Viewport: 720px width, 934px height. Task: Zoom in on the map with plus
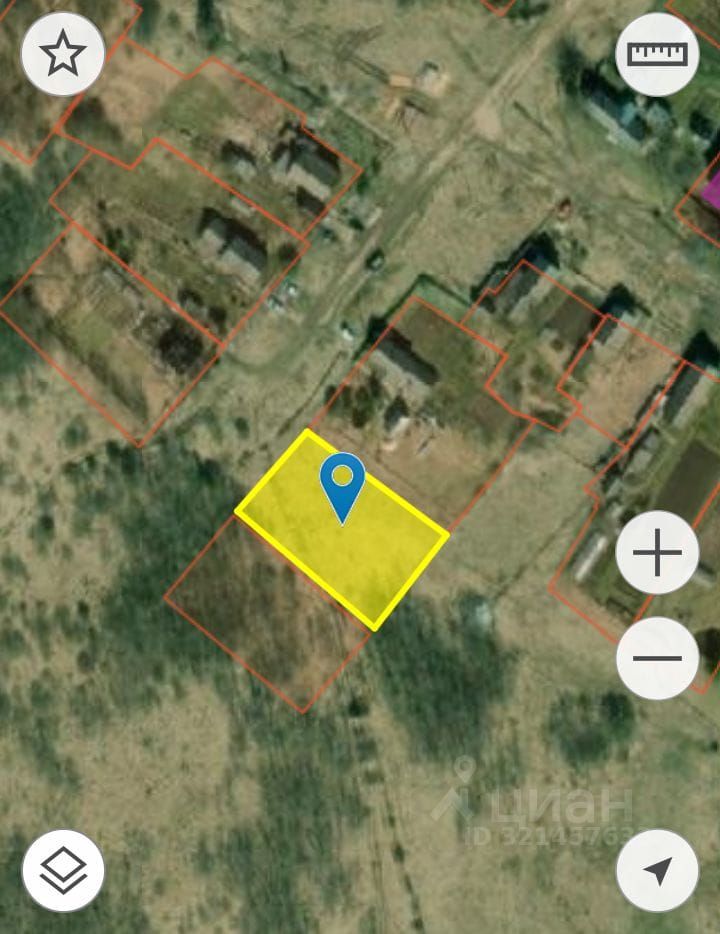click(x=657, y=553)
